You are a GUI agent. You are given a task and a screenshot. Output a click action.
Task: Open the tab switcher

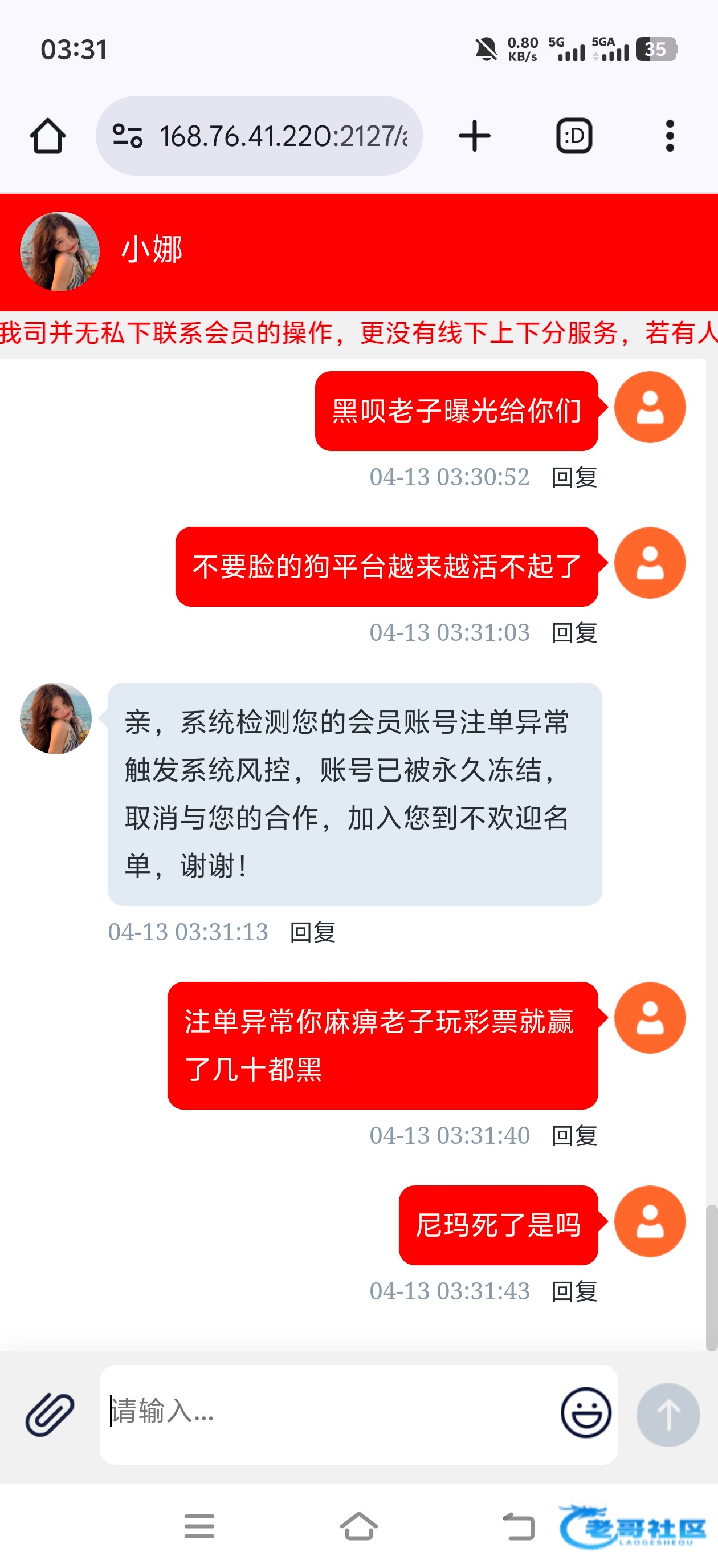click(574, 136)
